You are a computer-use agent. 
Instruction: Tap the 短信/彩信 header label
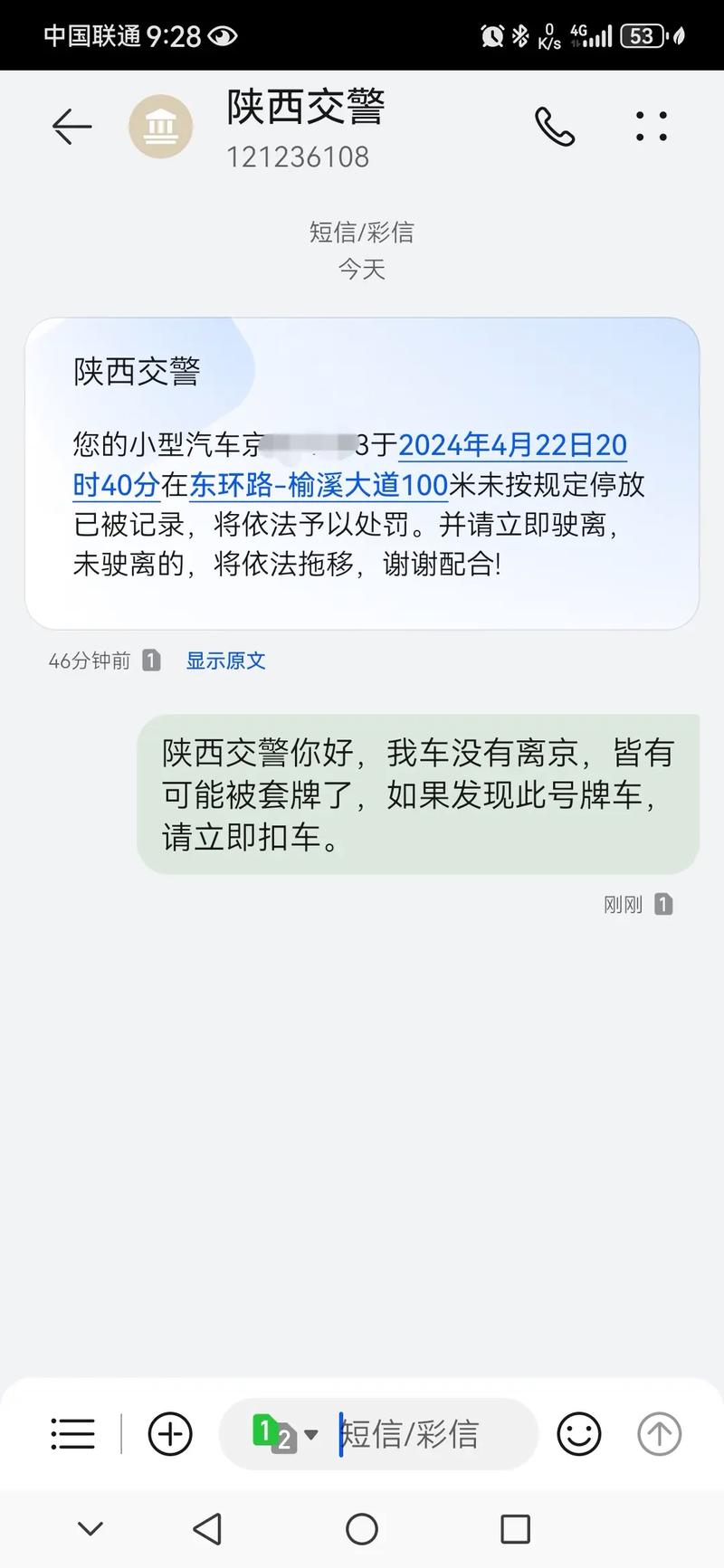pyautogui.click(x=361, y=232)
